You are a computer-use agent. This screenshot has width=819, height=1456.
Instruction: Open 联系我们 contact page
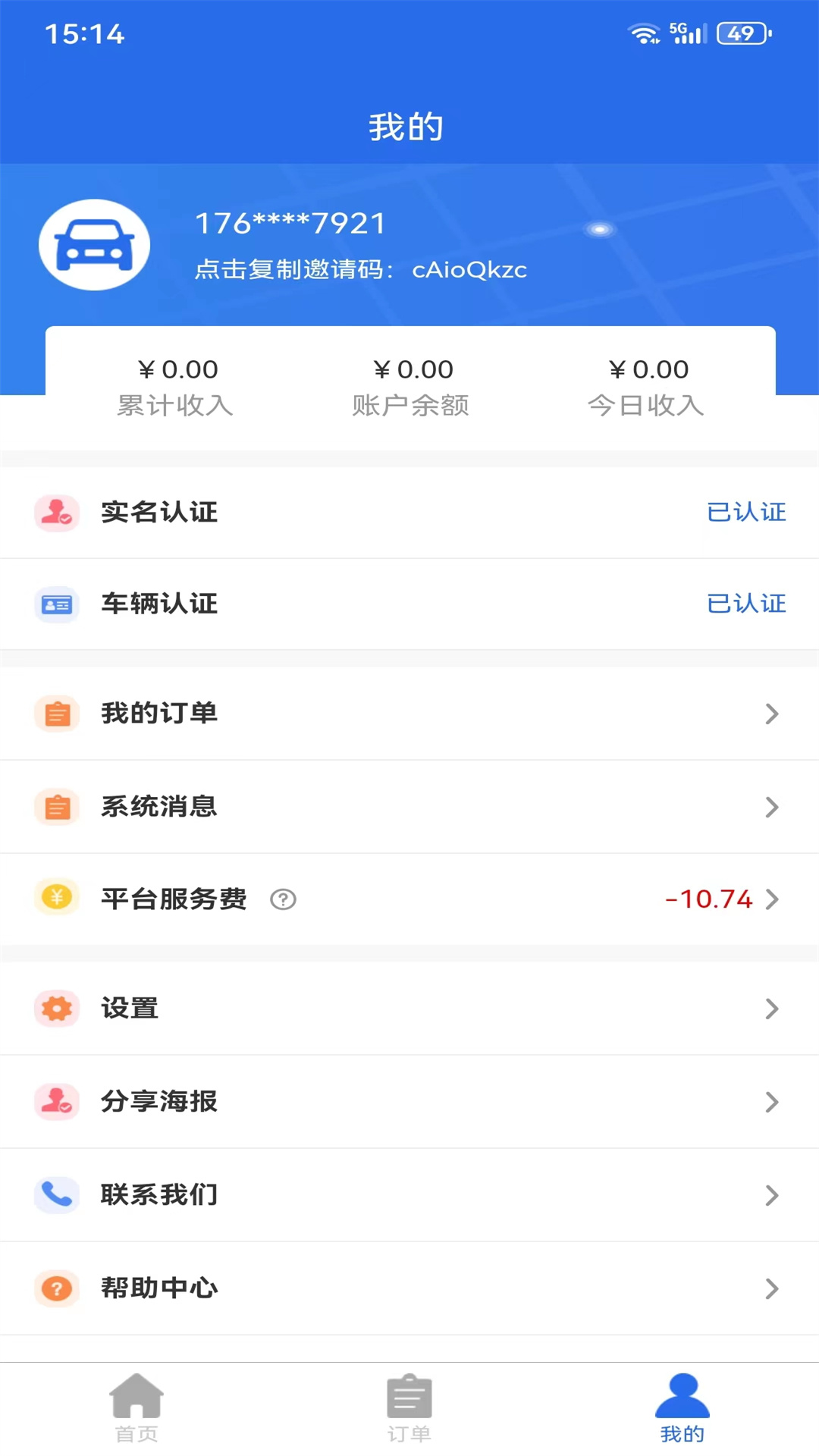coord(409,1195)
